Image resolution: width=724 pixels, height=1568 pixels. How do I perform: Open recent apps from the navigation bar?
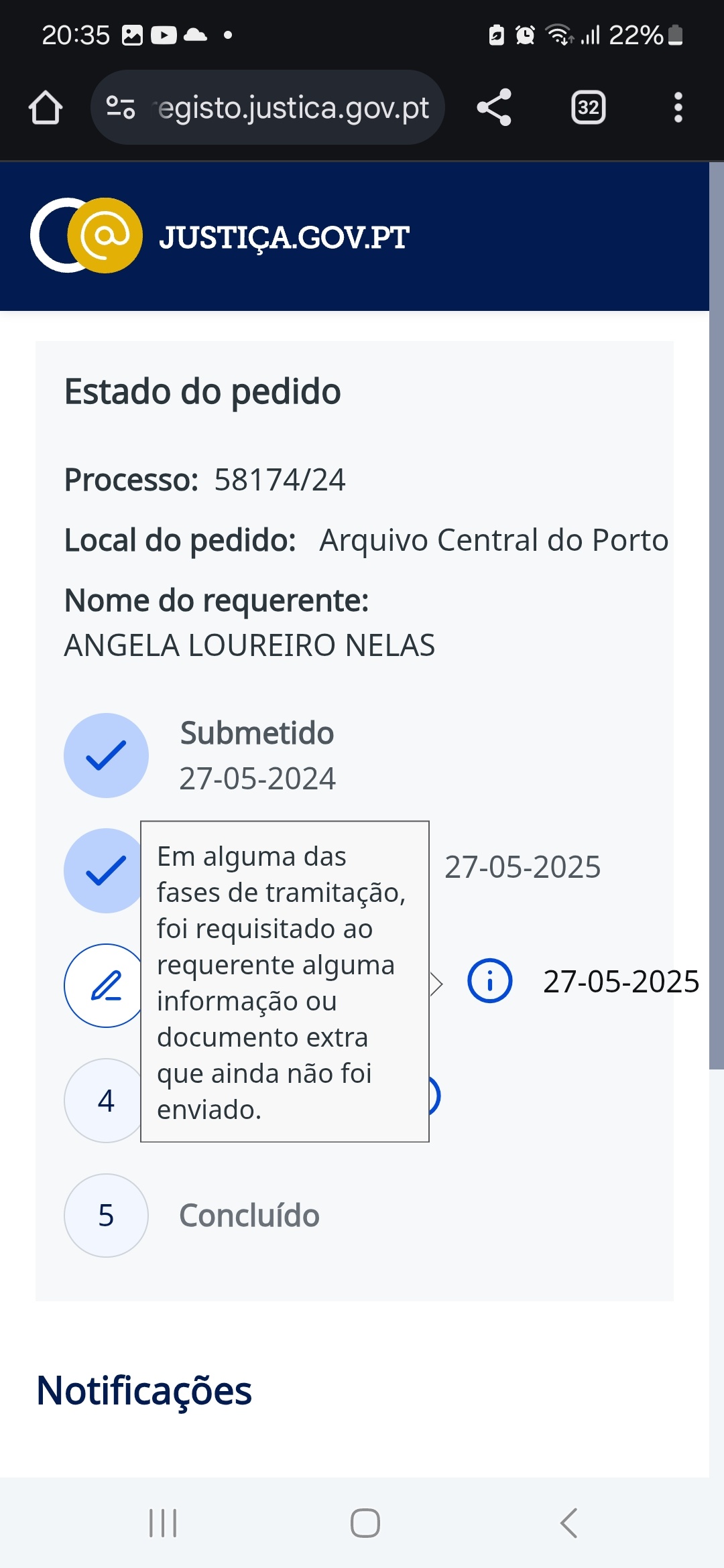pyautogui.click(x=163, y=1523)
